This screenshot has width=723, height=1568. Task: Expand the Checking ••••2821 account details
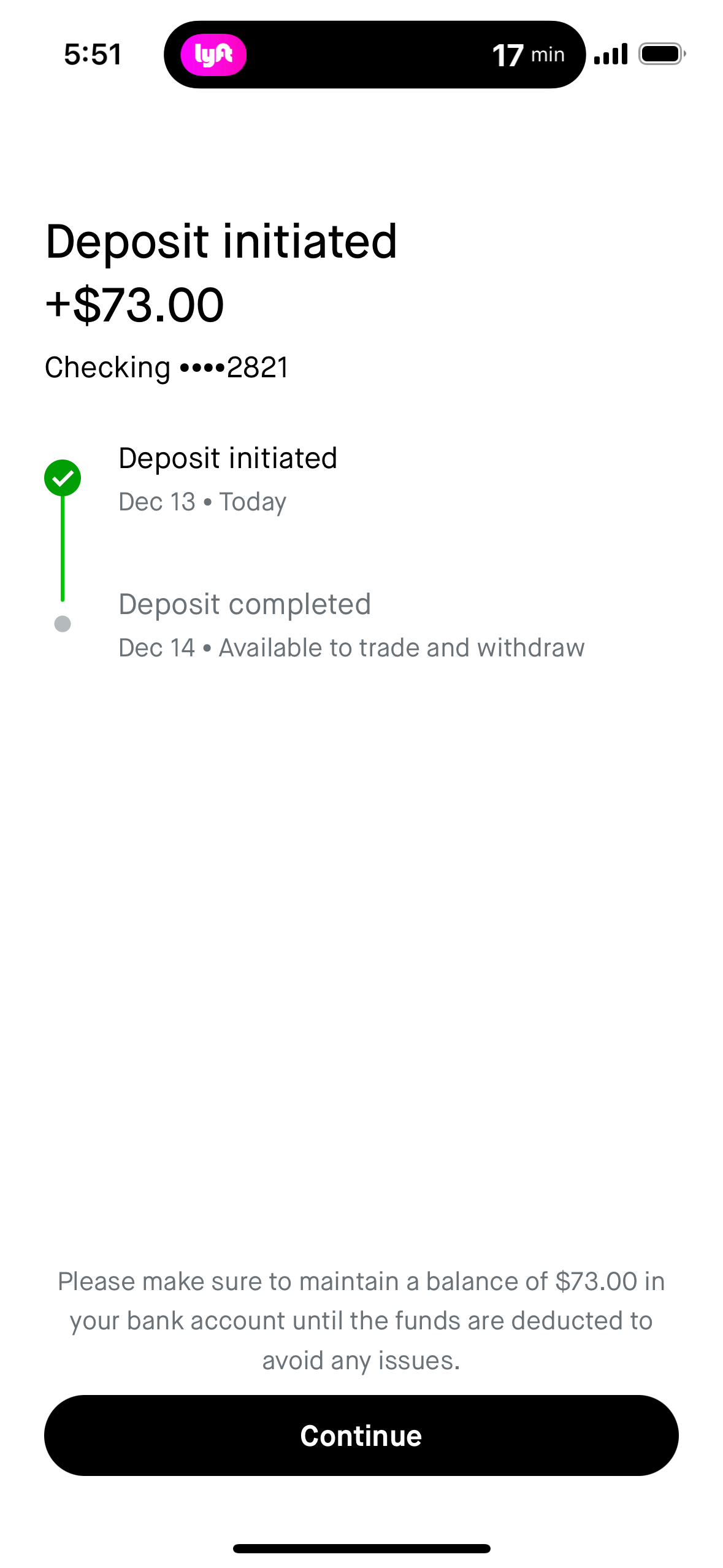(167, 367)
